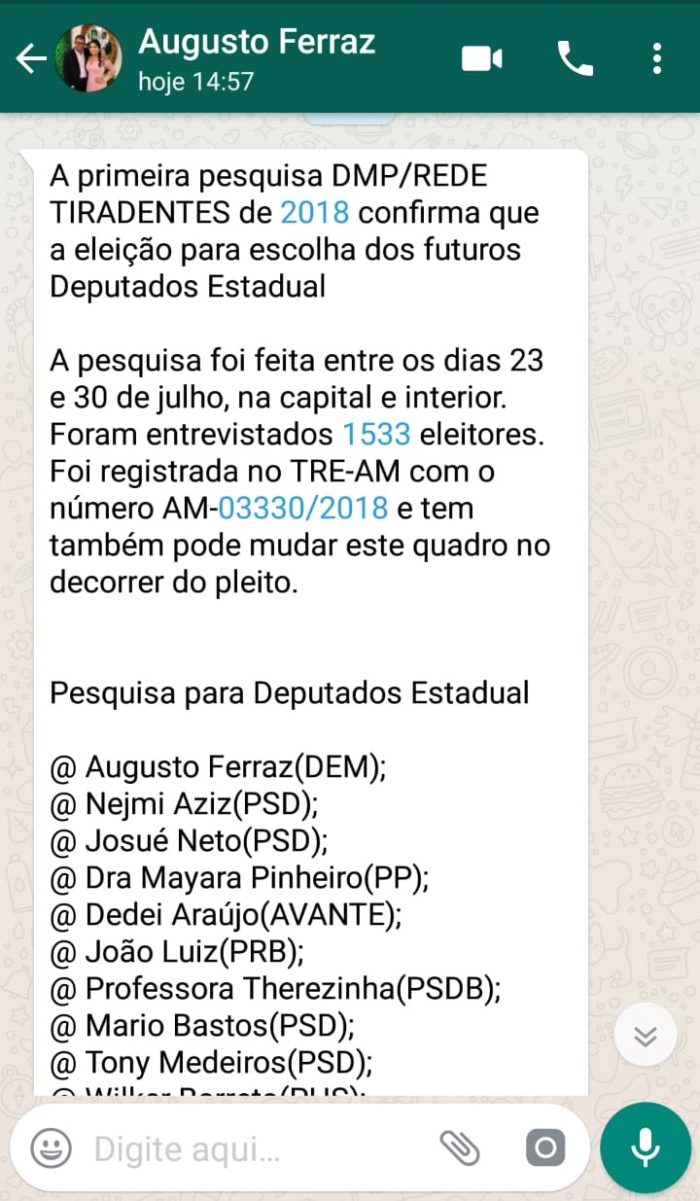700x1201 pixels.
Task: Go back to the chat list
Action: click(x=31, y=59)
